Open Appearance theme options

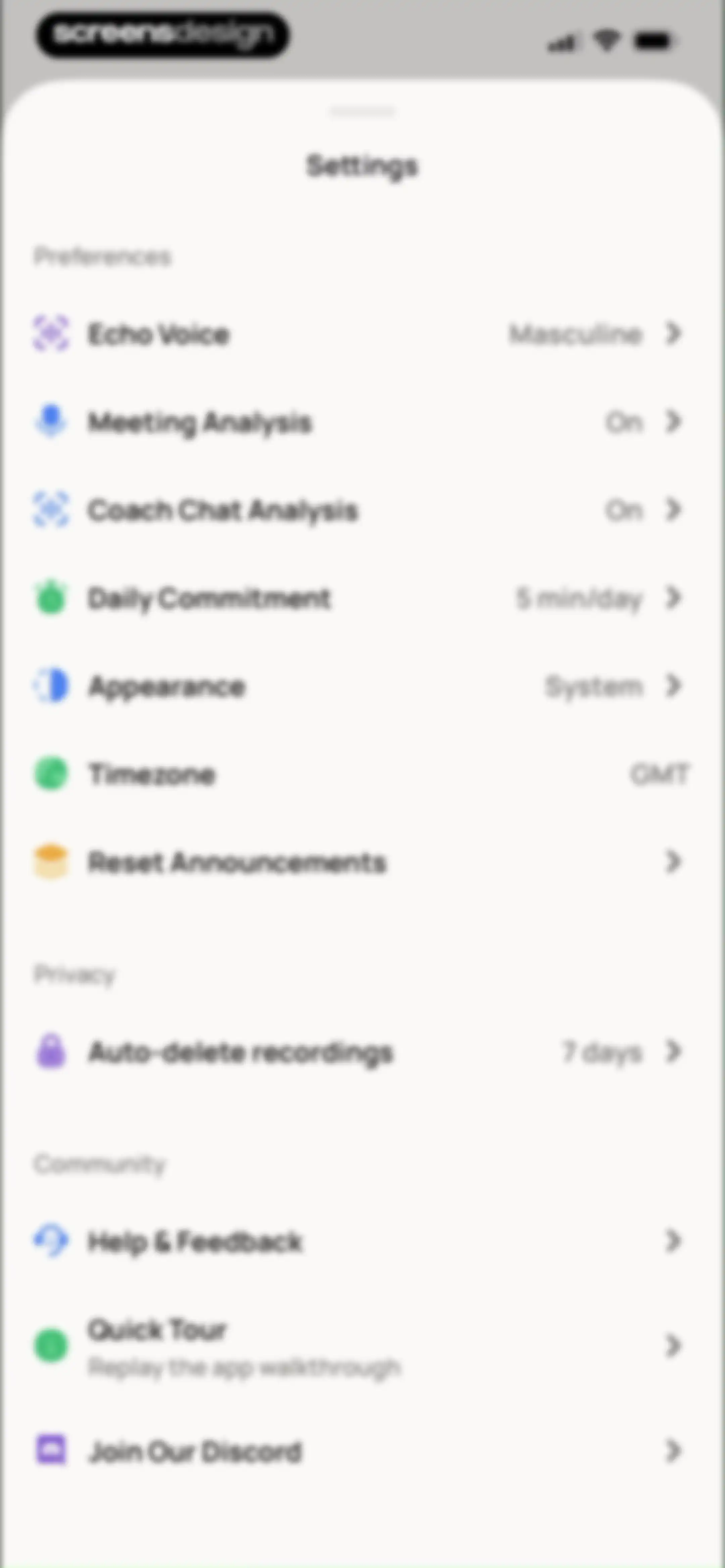point(362,687)
